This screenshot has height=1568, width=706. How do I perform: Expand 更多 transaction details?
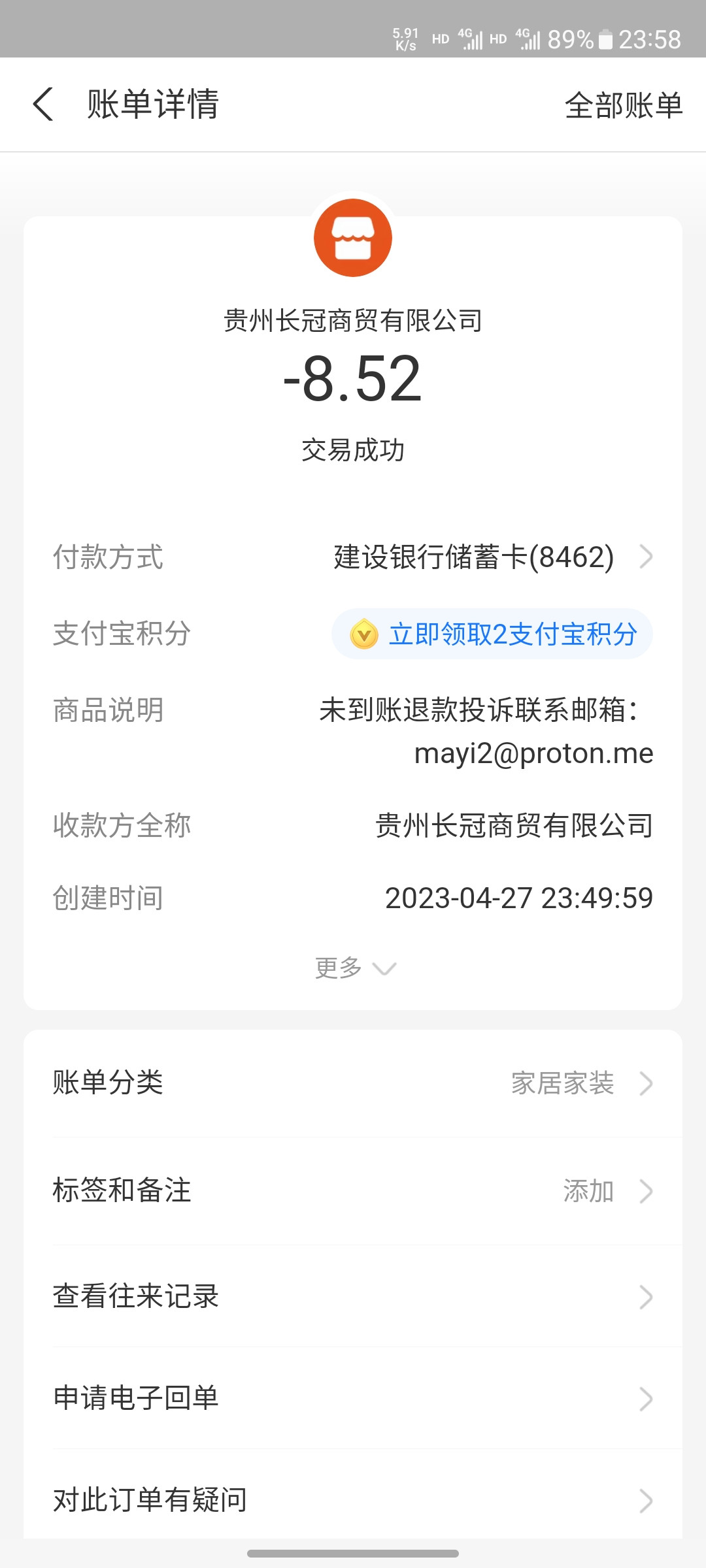[x=354, y=968]
